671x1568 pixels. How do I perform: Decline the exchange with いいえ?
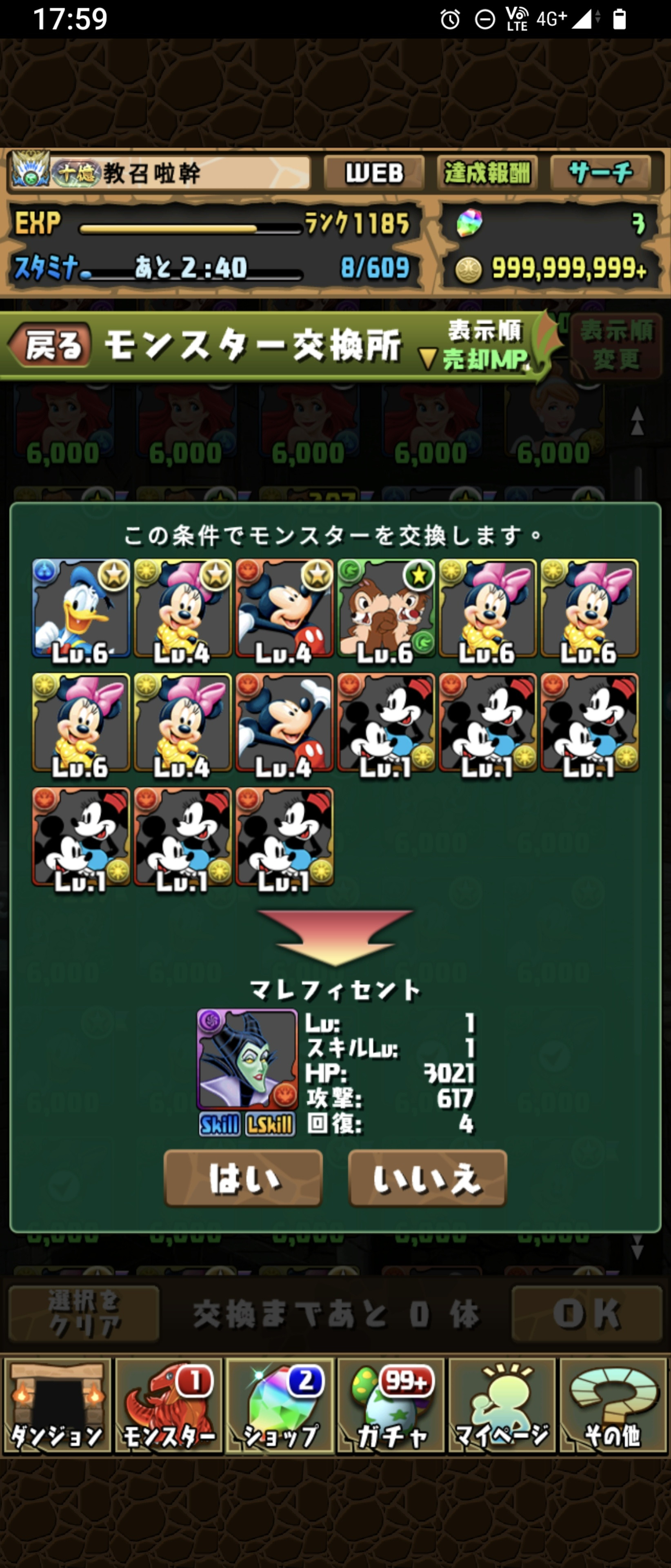click(427, 1178)
